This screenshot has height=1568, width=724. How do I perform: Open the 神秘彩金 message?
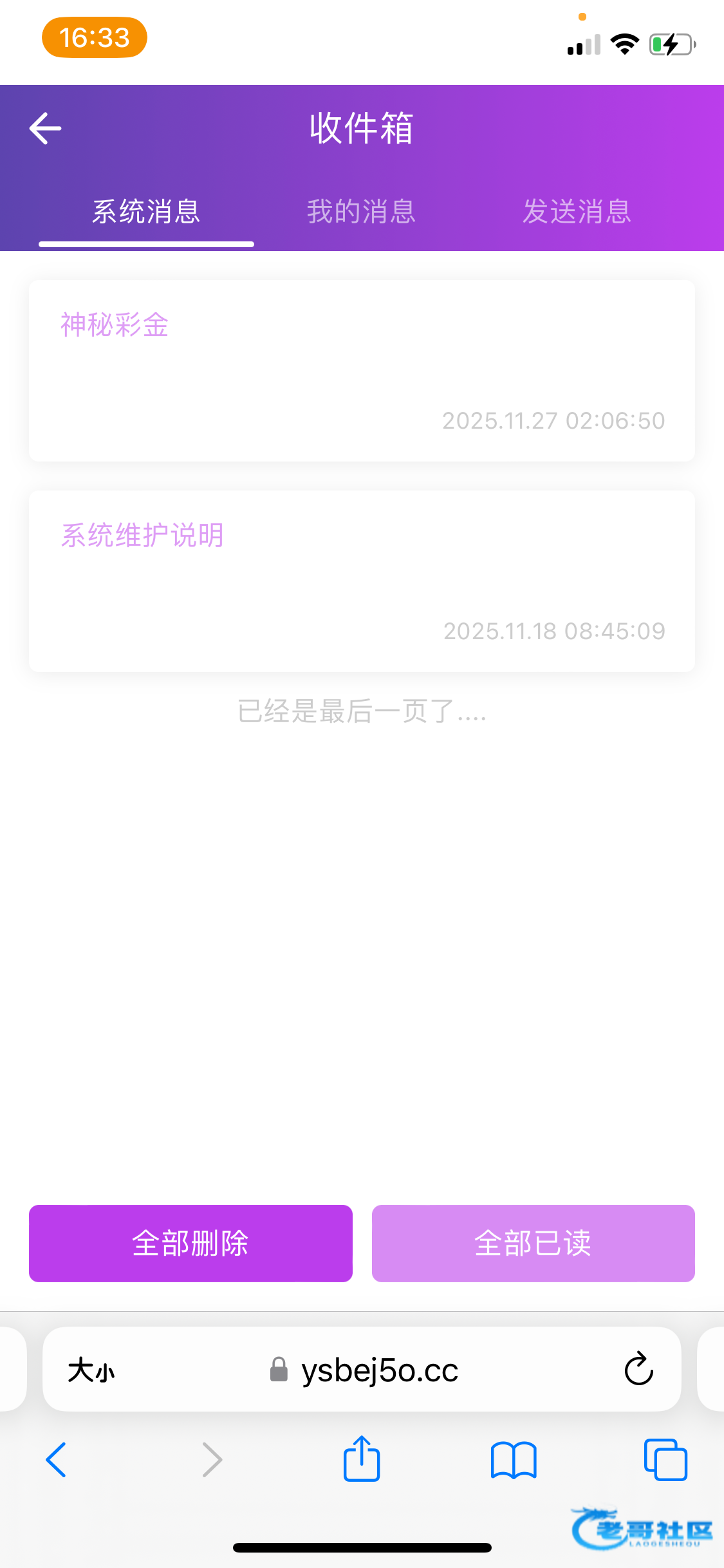[x=362, y=370]
